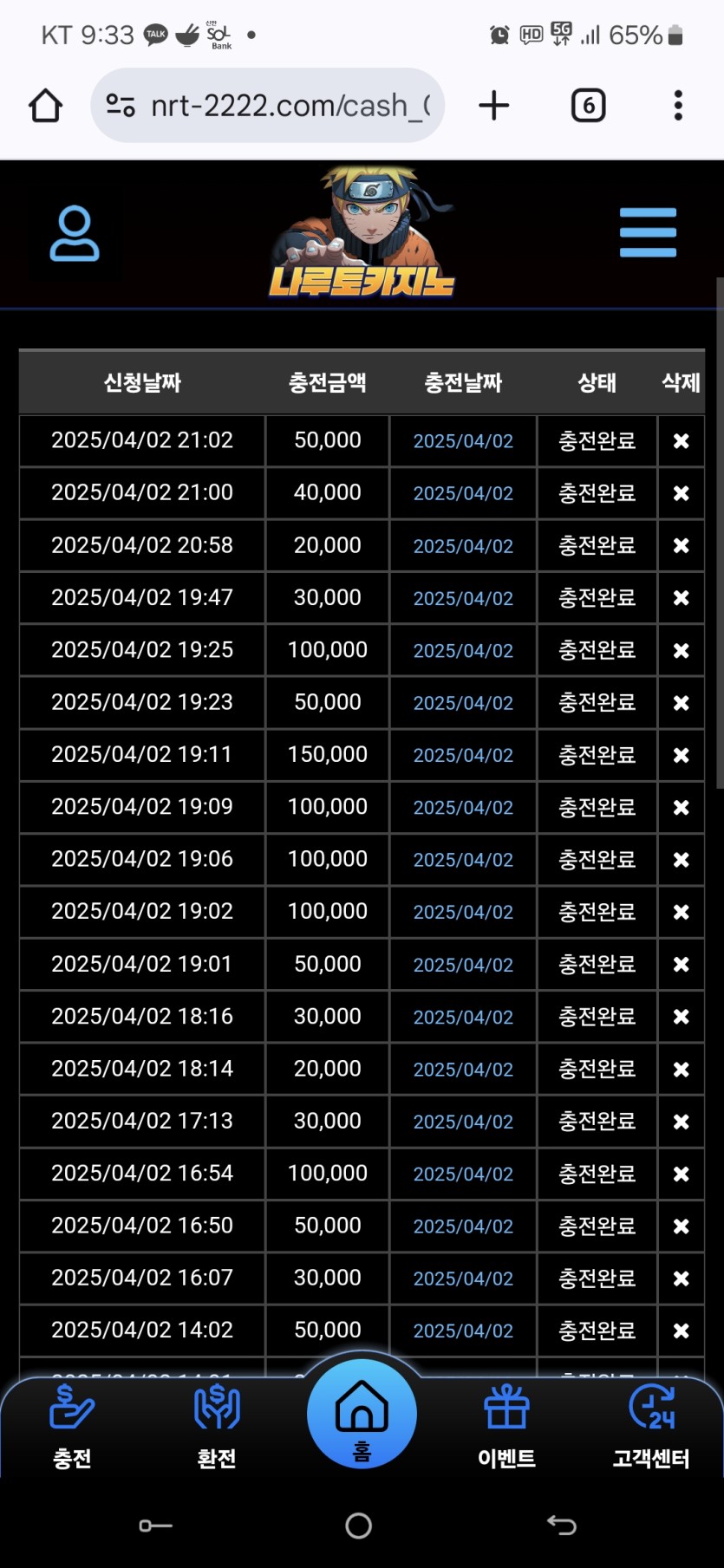Image resolution: width=724 pixels, height=1568 pixels.
Task: Remove the 16:54 charge entry
Action: [682, 1174]
